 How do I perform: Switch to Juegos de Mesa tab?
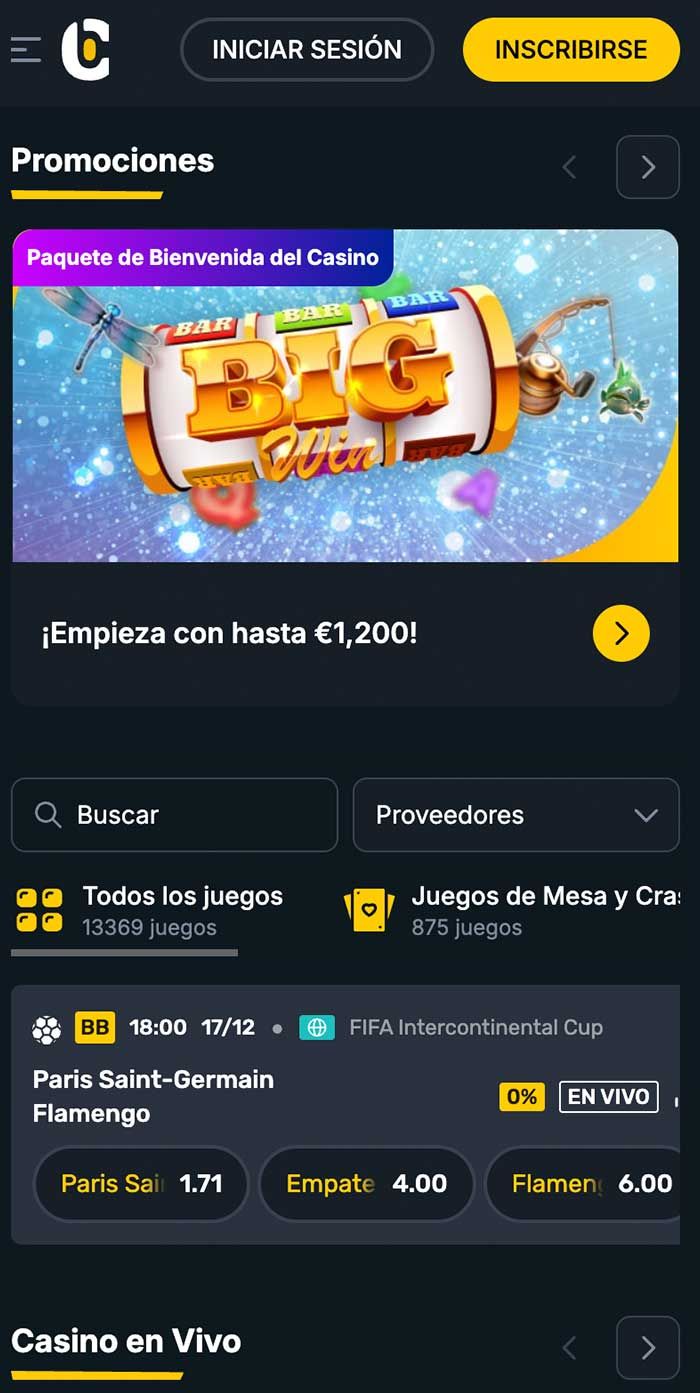pos(512,910)
